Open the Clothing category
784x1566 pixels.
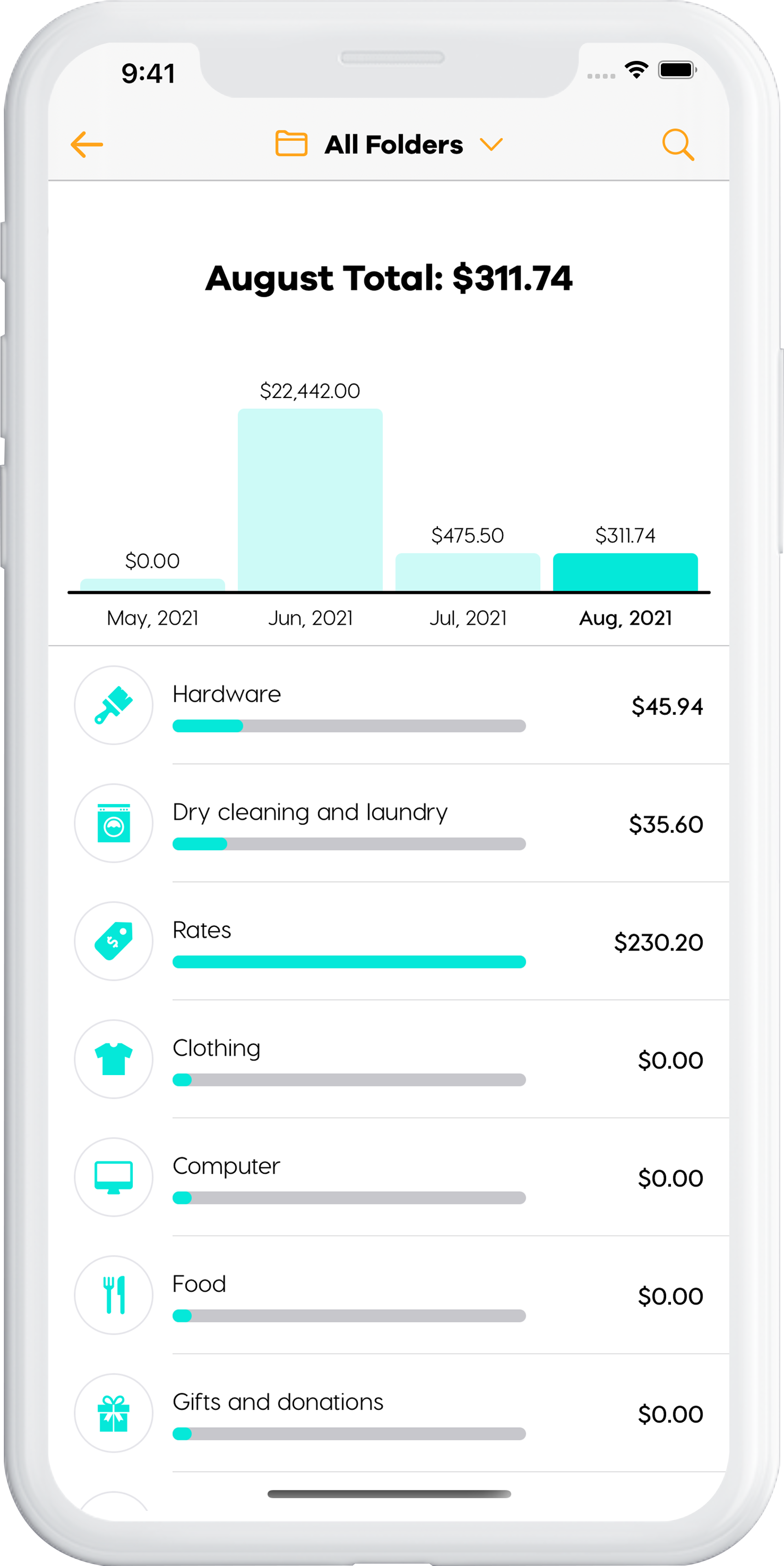click(x=389, y=1059)
